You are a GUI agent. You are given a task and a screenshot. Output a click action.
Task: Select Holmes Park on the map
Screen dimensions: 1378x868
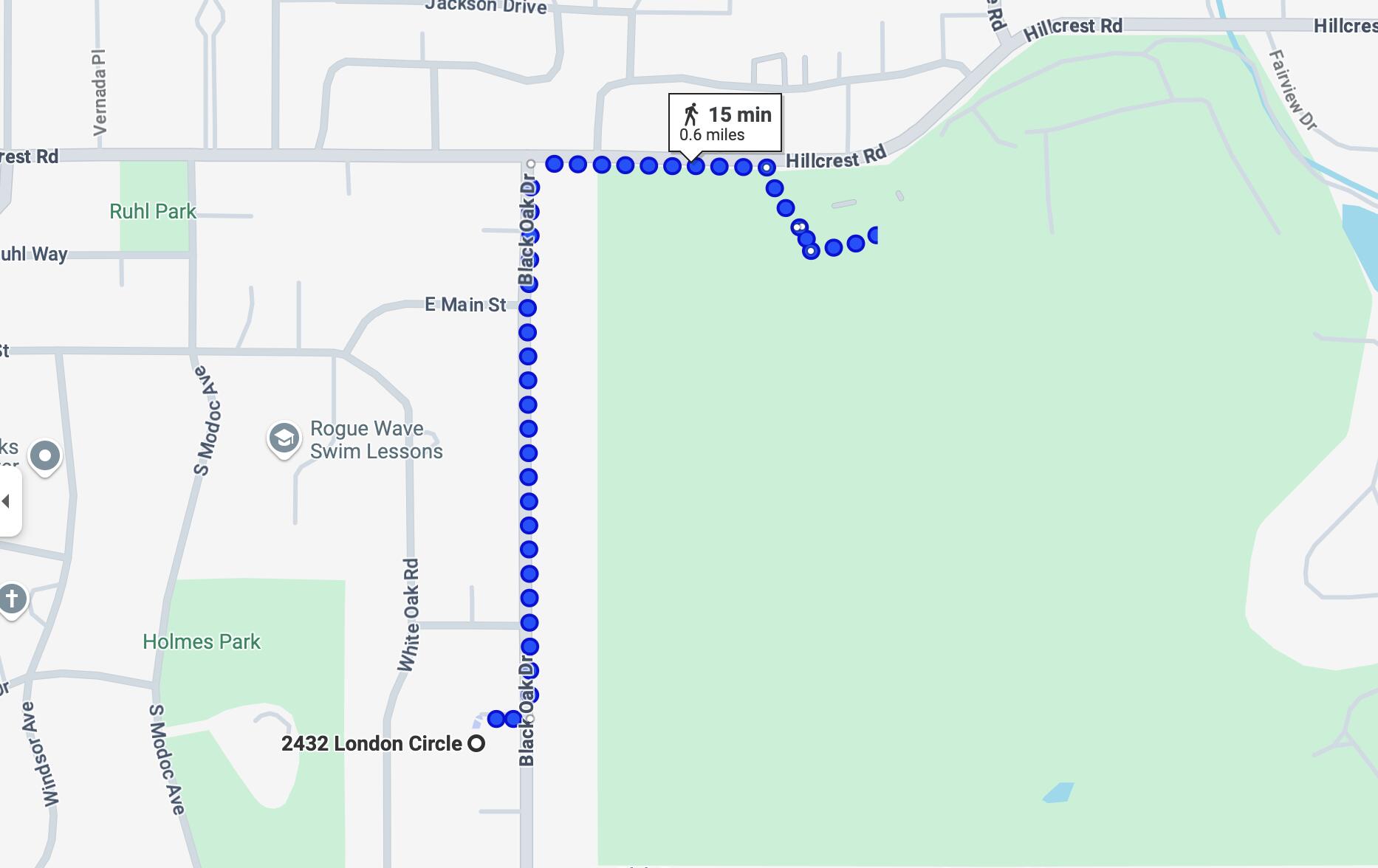[202, 641]
